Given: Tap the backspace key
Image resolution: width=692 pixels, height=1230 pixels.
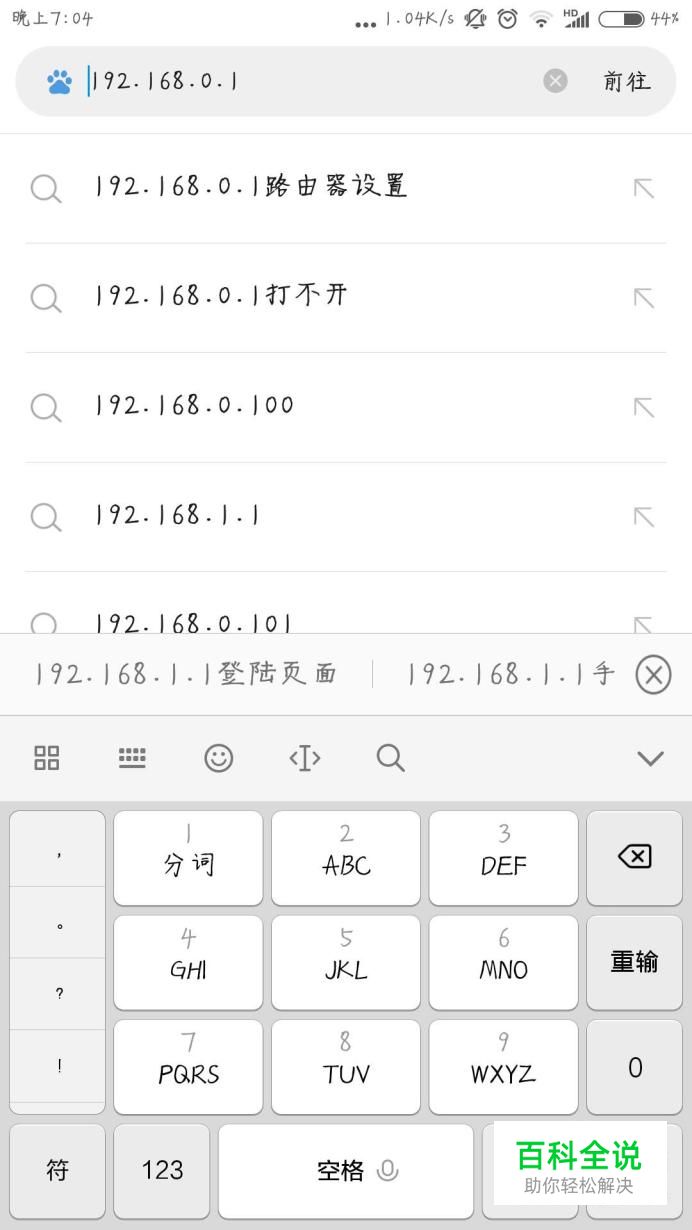Looking at the screenshot, I should (634, 857).
